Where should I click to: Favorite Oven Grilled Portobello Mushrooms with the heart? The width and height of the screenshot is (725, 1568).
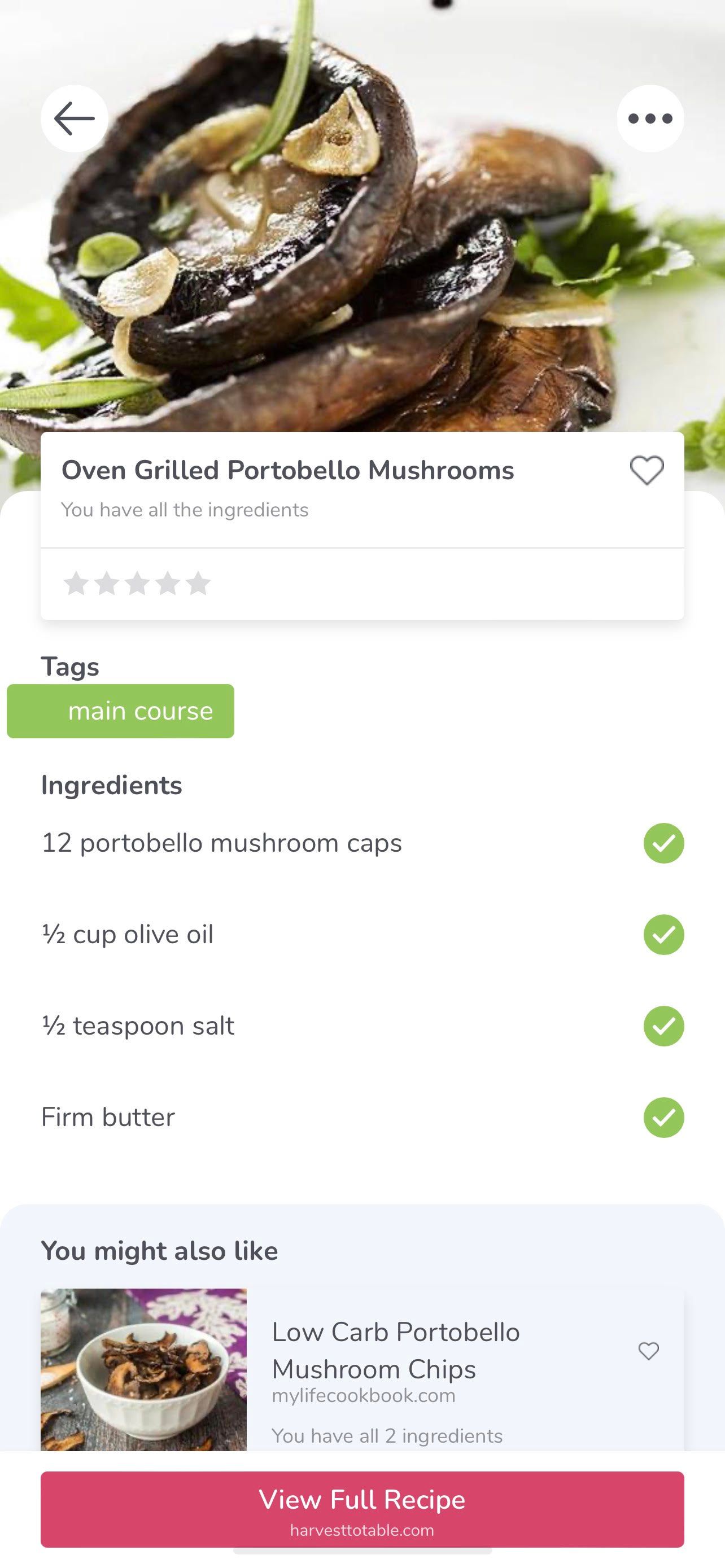[647, 468]
